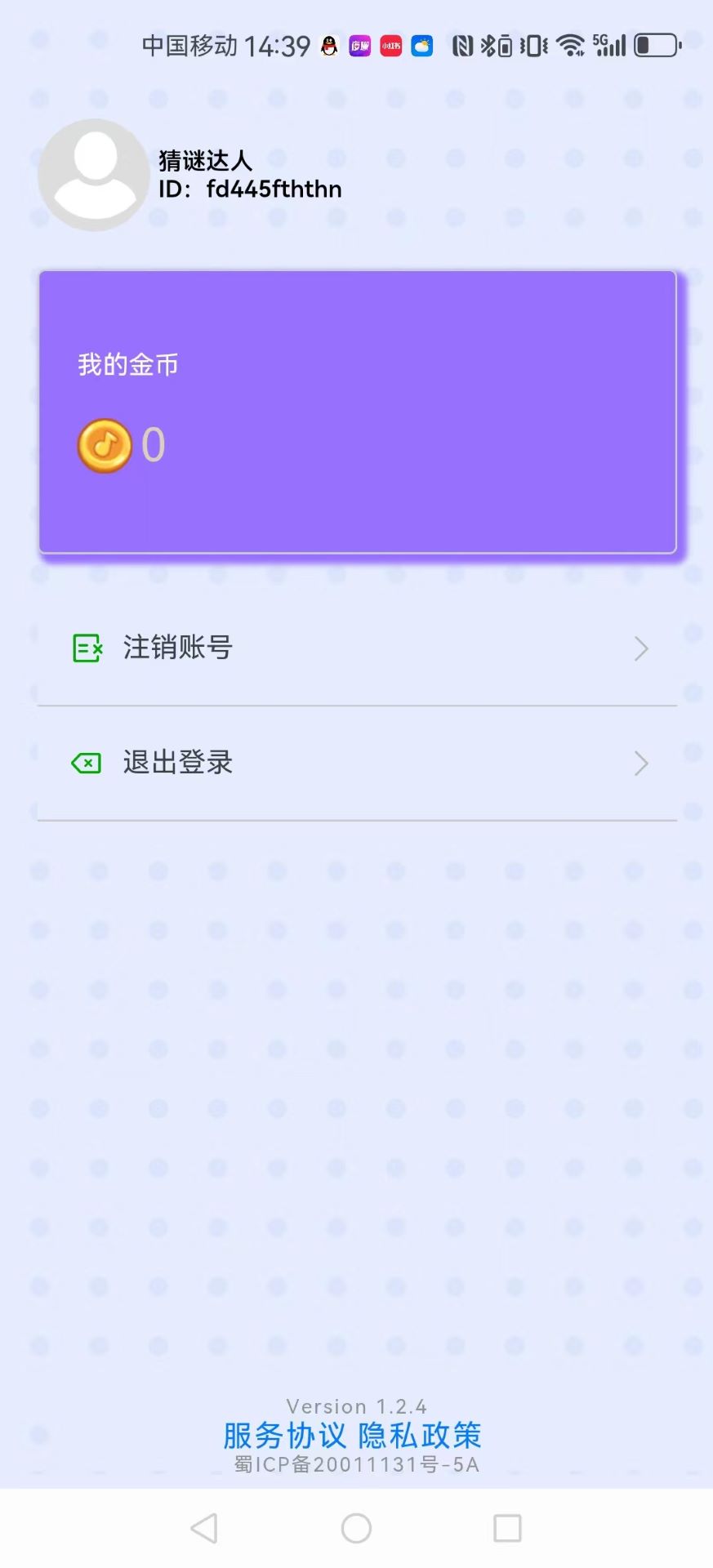Tap the gold coin icon
Image resolution: width=713 pixels, height=1568 pixels.
point(104,445)
